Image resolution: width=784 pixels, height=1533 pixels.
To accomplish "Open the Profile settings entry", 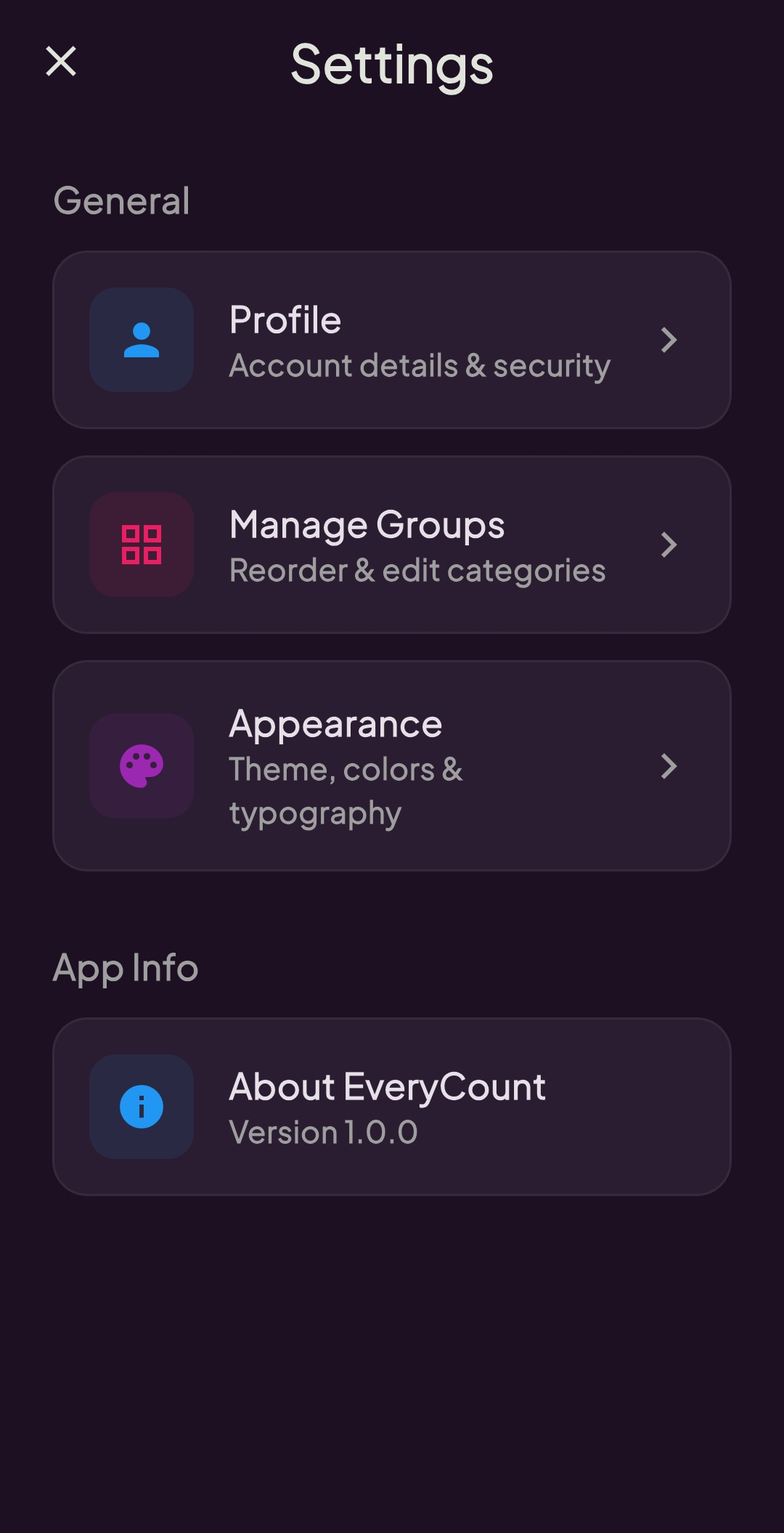I will tap(392, 339).
